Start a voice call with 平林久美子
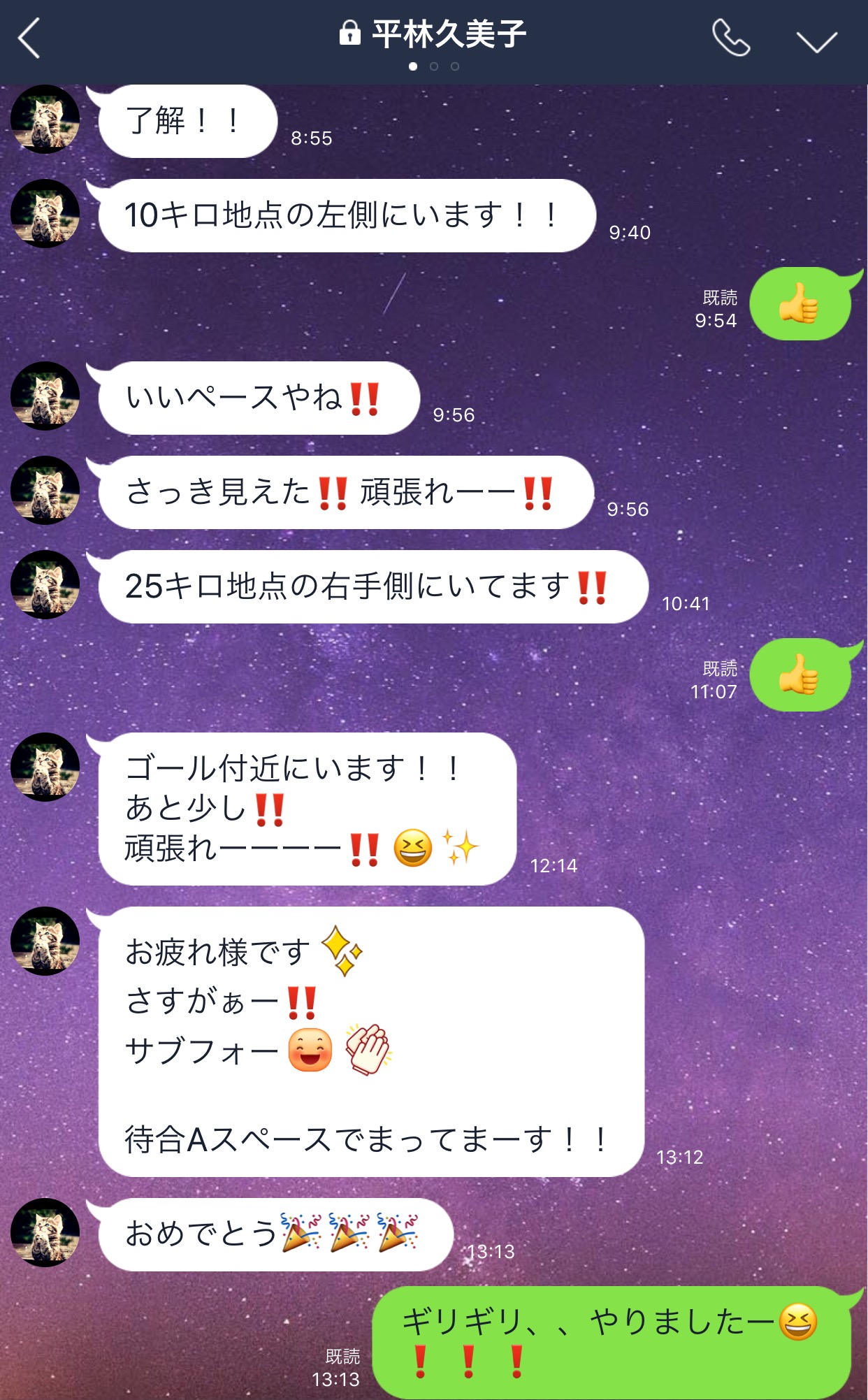 click(x=731, y=38)
